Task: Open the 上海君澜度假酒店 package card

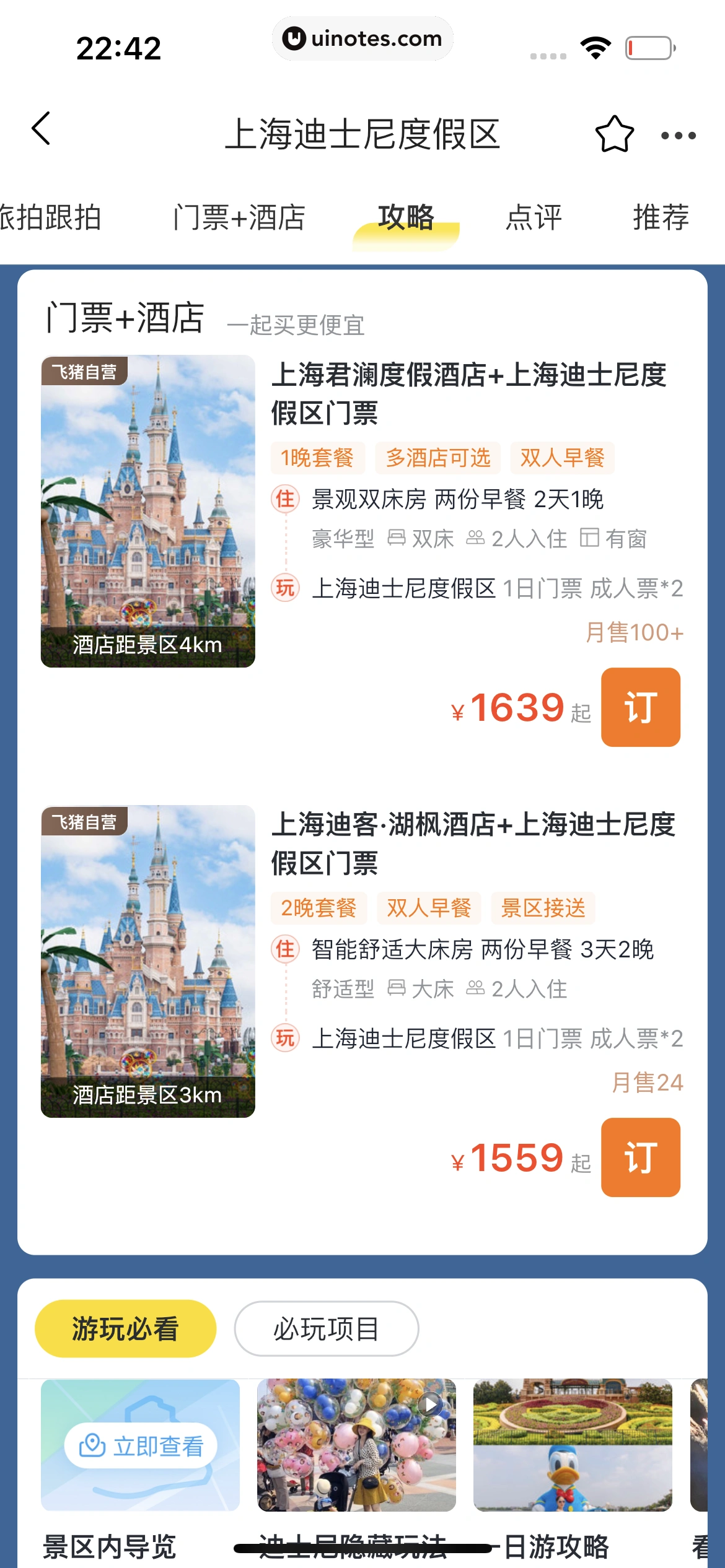Action: [x=468, y=393]
